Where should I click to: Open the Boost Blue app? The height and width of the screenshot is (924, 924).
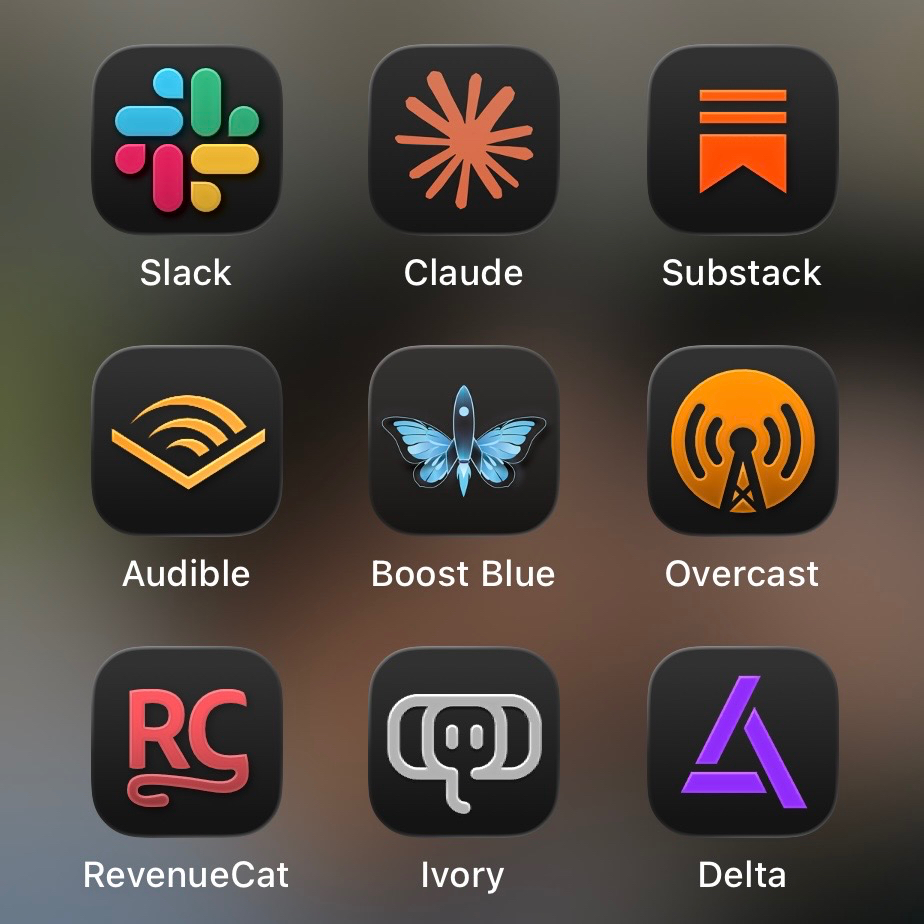[463, 440]
